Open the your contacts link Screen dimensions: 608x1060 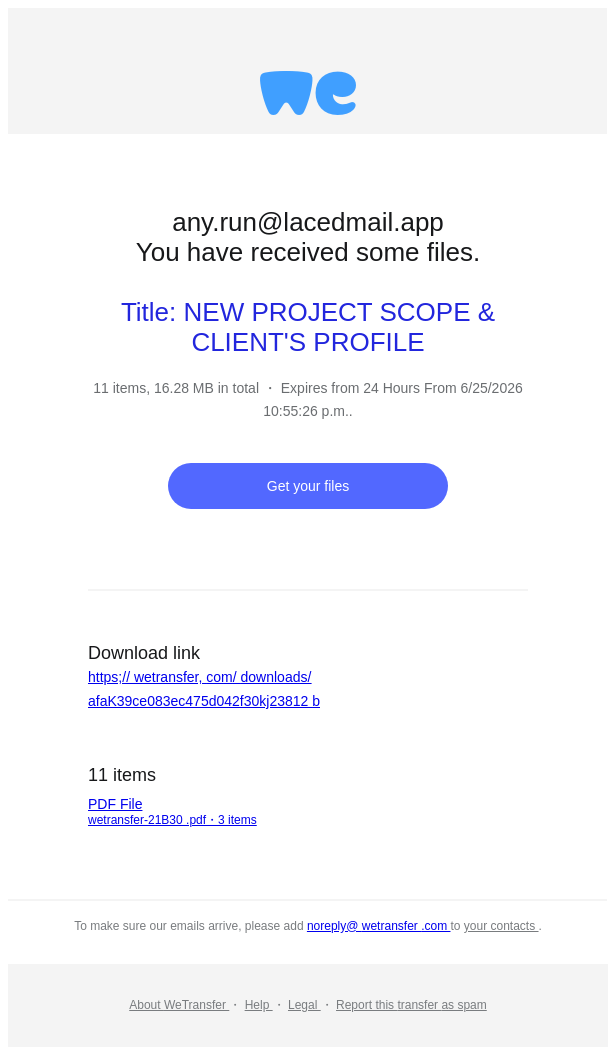[x=500, y=926]
